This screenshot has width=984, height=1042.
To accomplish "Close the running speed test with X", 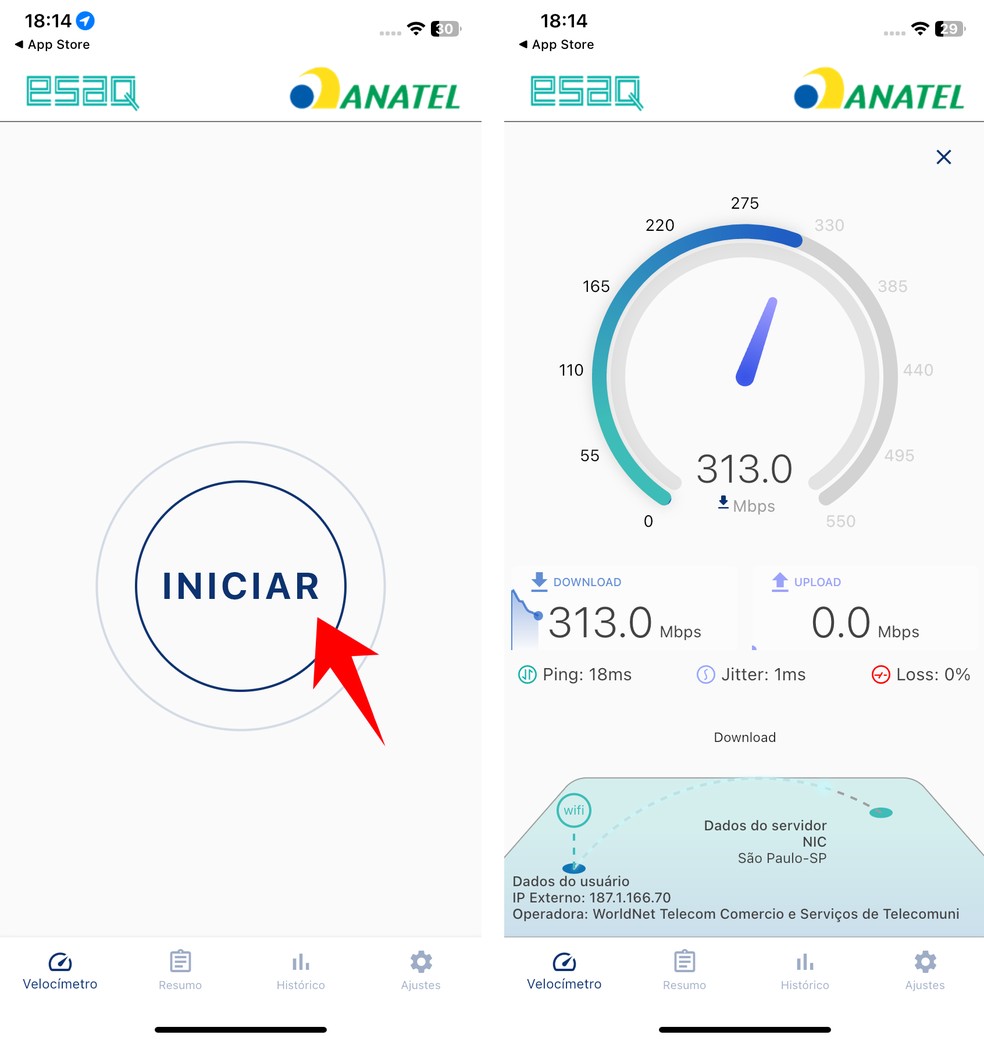I will [943, 157].
